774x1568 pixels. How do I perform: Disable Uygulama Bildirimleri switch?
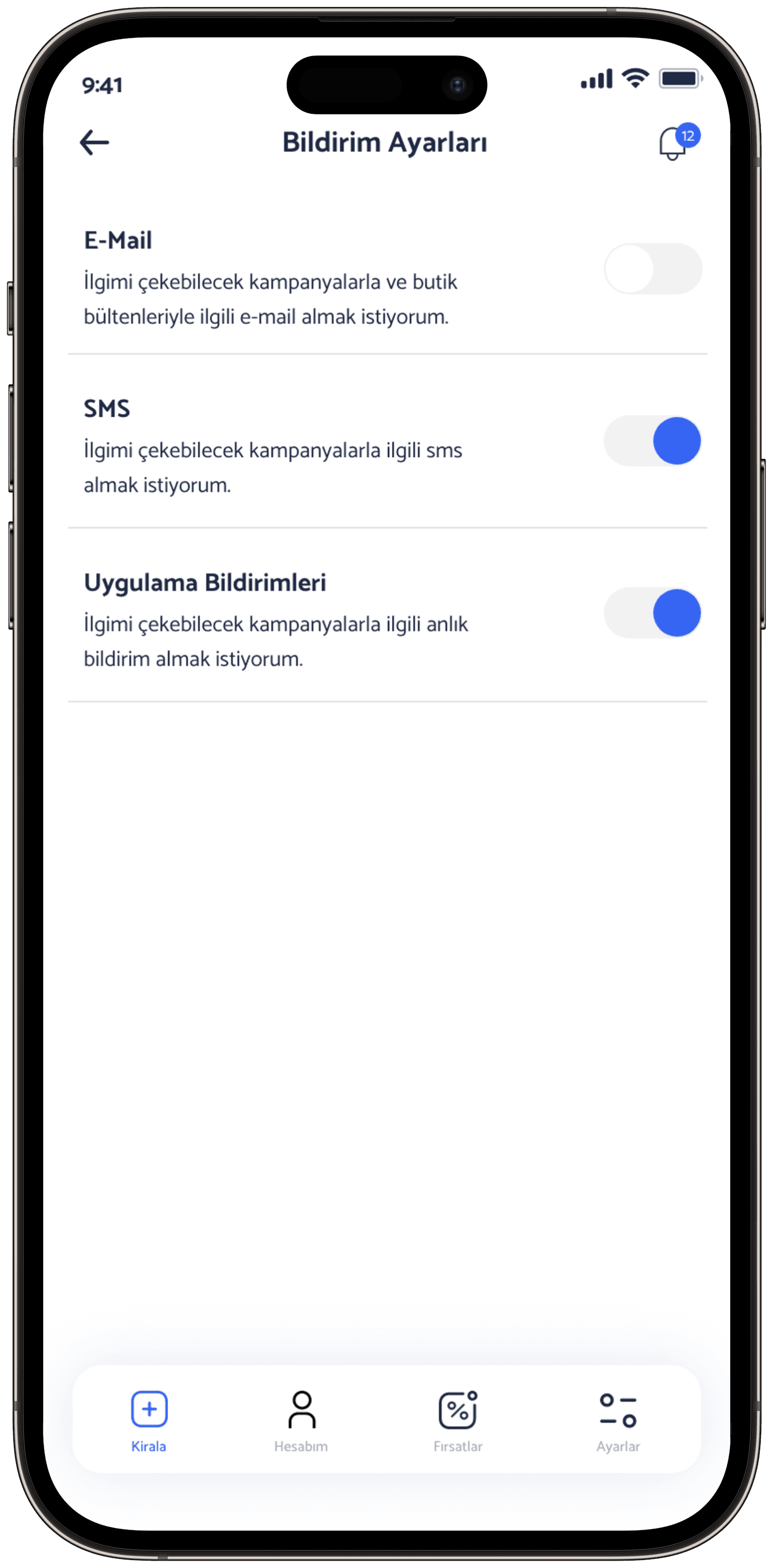(652, 613)
